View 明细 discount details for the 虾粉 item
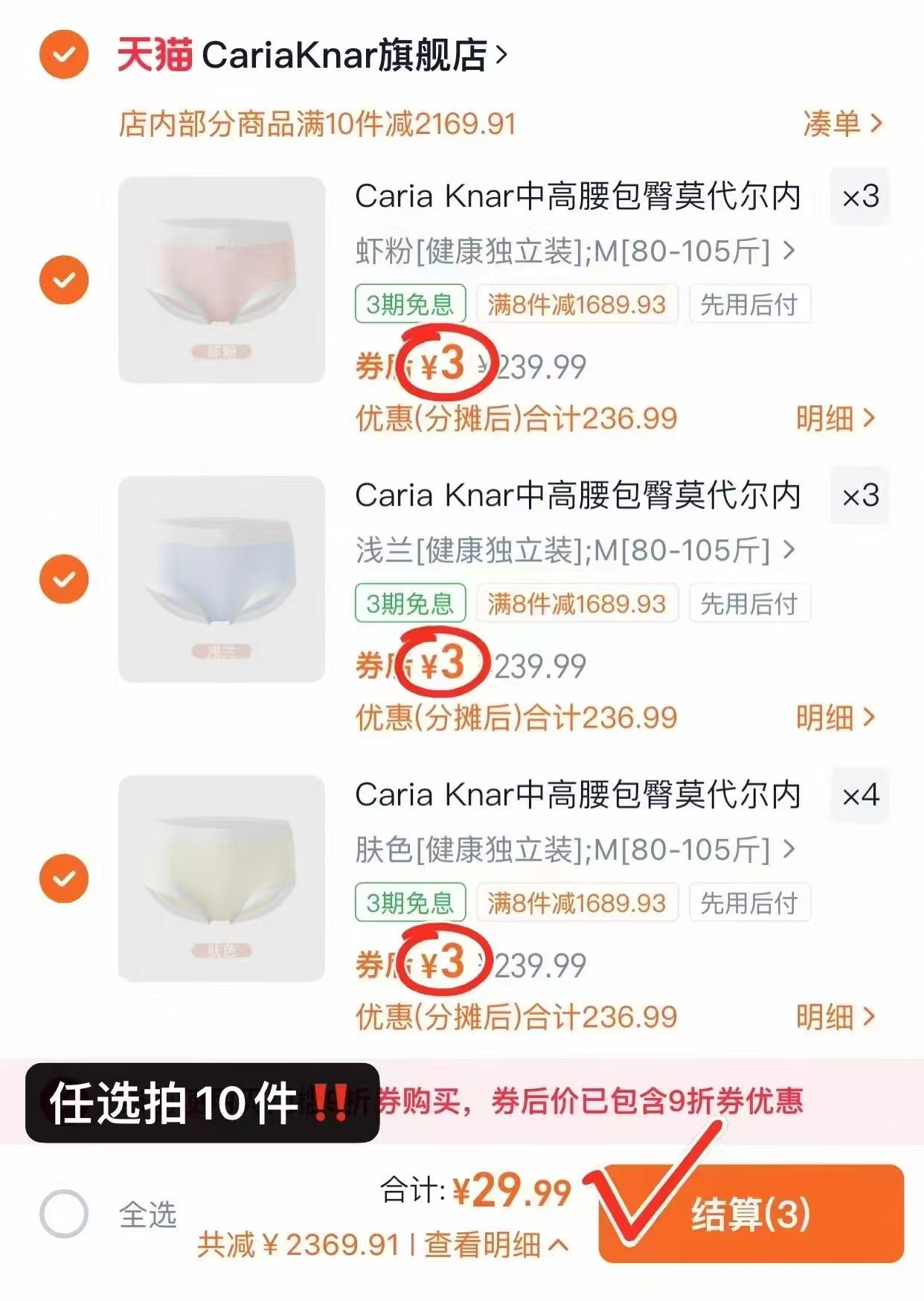 point(835,419)
